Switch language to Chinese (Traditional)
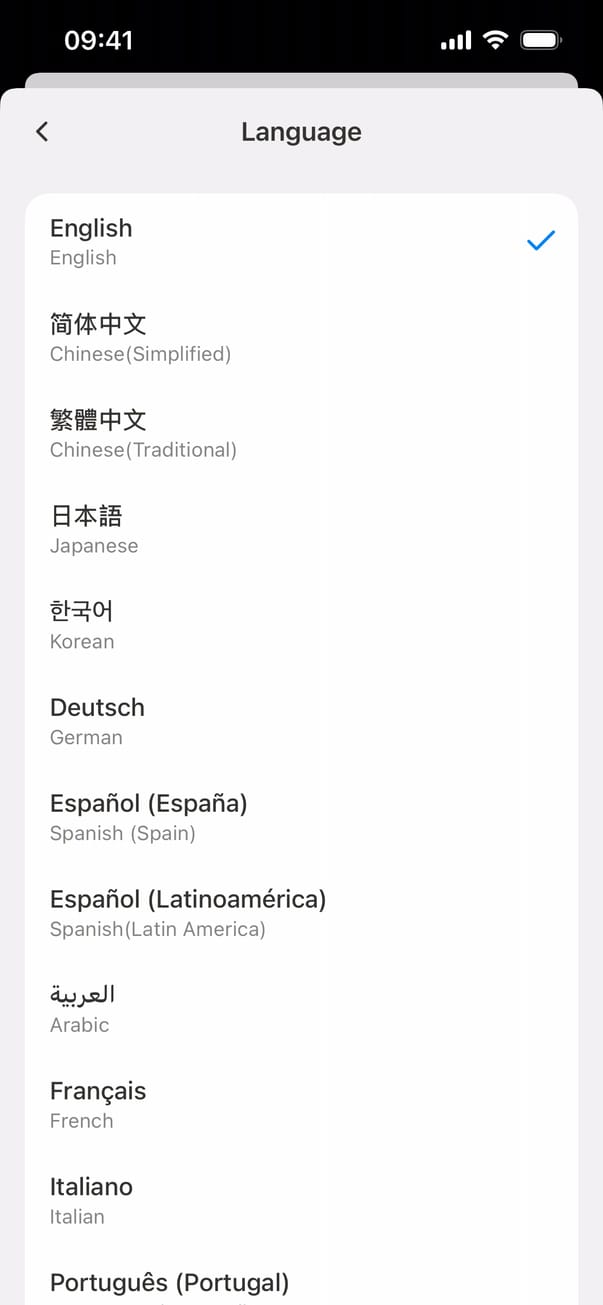This screenshot has width=603, height=1305. [x=300, y=433]
